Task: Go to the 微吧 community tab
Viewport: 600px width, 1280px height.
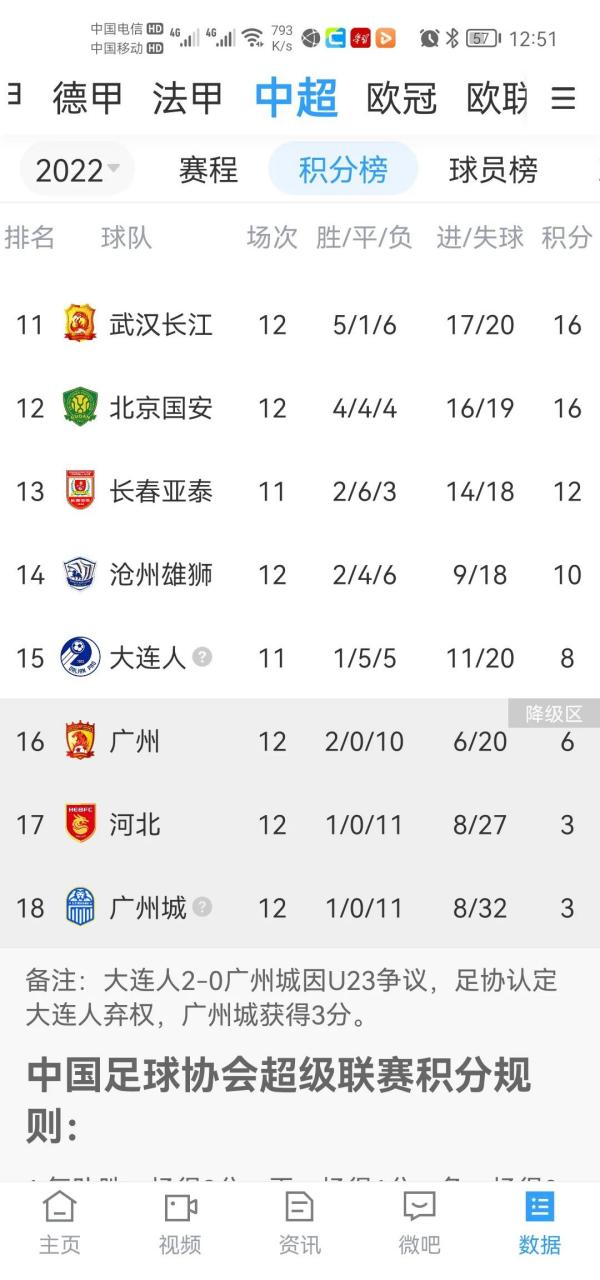Action: 419,1223
